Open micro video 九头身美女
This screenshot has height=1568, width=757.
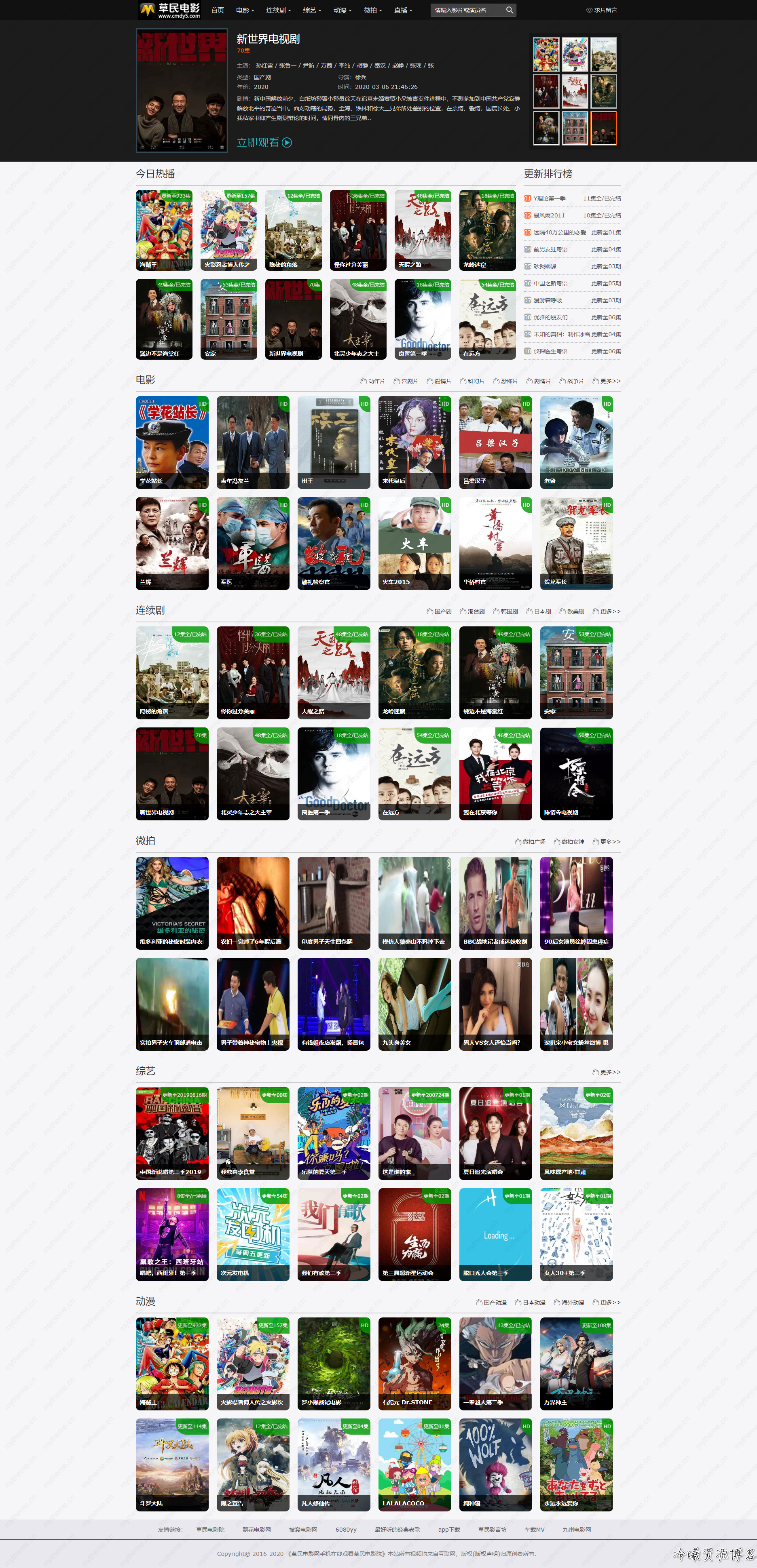tap(414, 1003)
